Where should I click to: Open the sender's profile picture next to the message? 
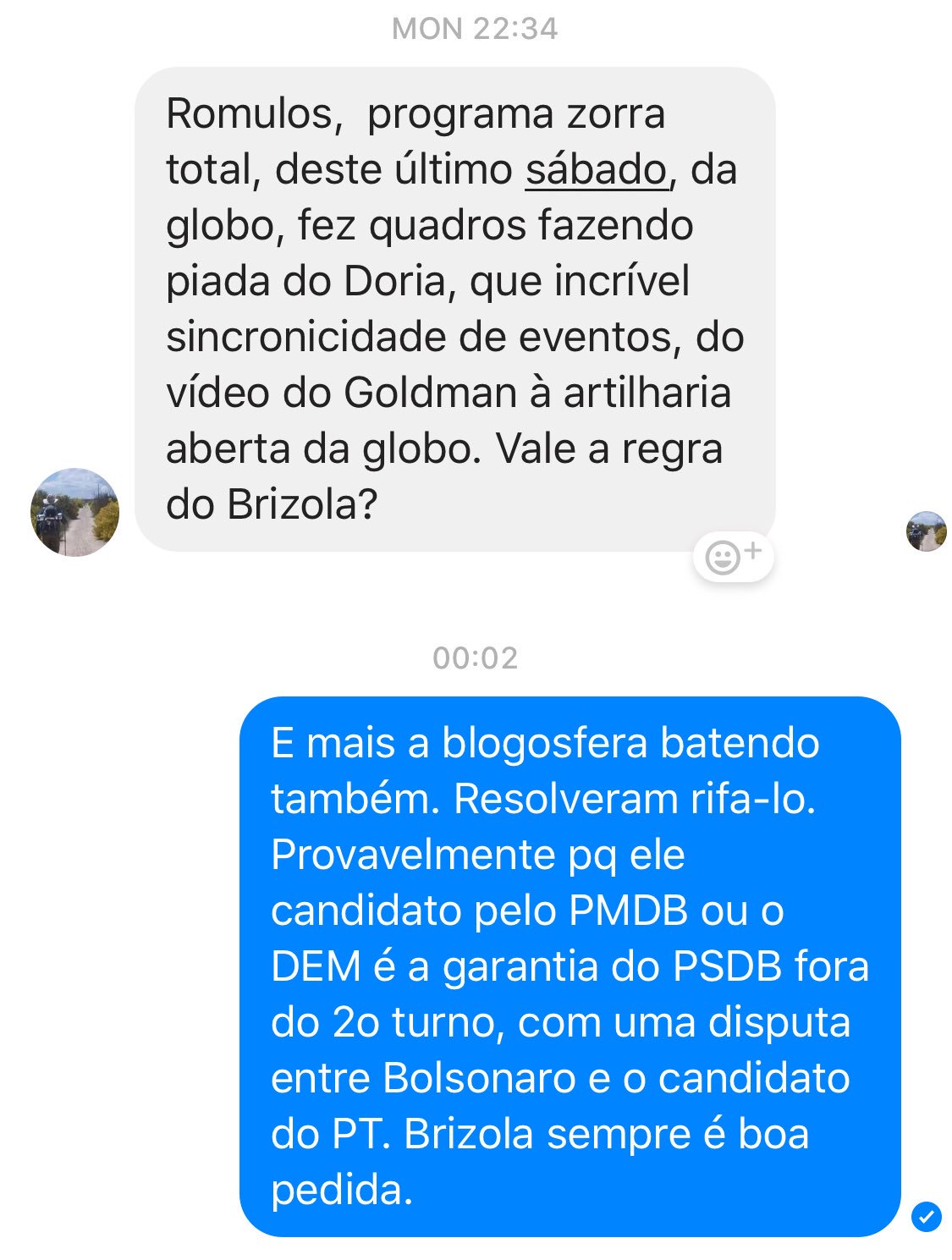74,512
